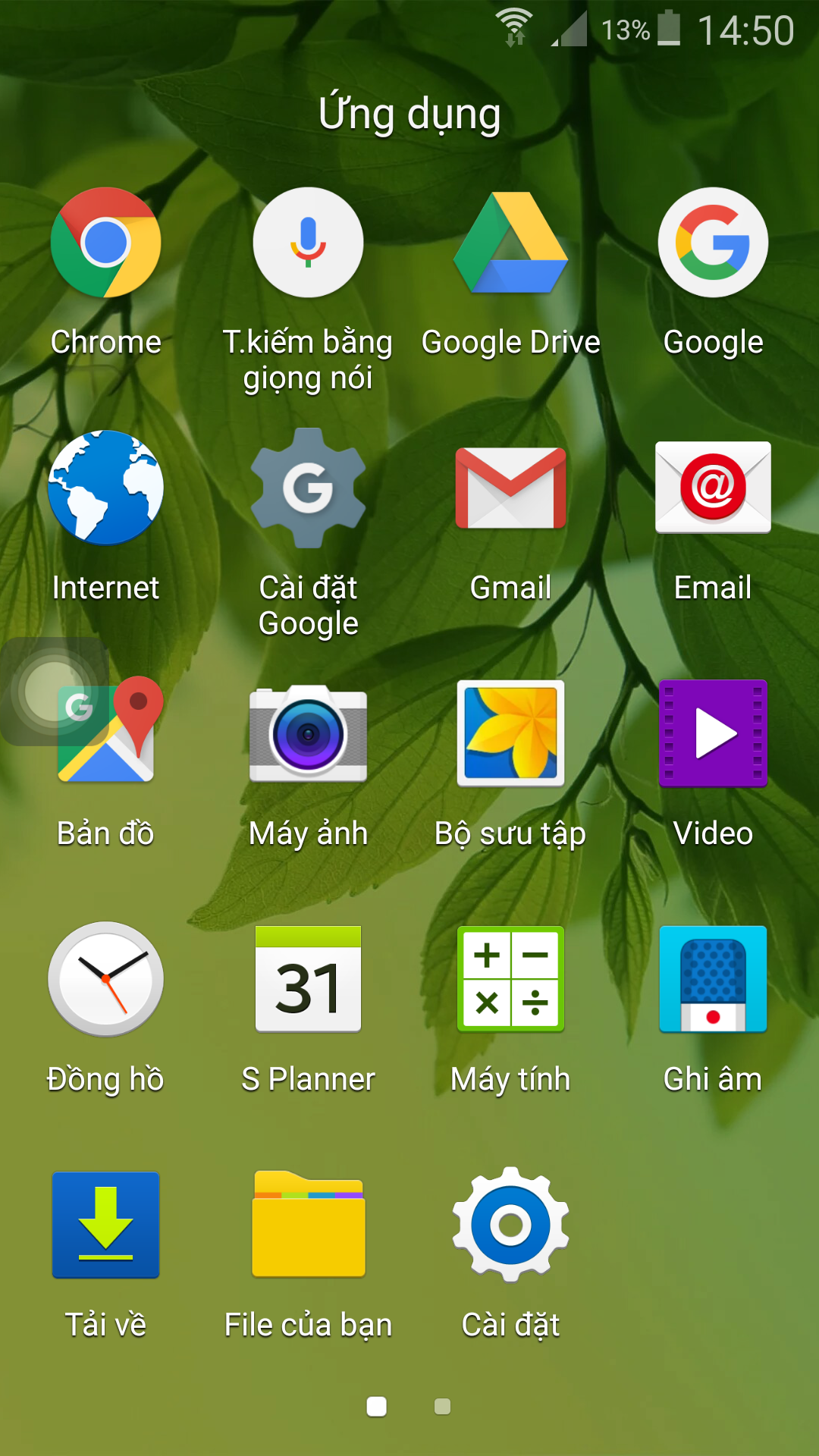Open Cài đặt system settings
The height and width of the screenshot is (1456, 819).
coord(510,1225)
